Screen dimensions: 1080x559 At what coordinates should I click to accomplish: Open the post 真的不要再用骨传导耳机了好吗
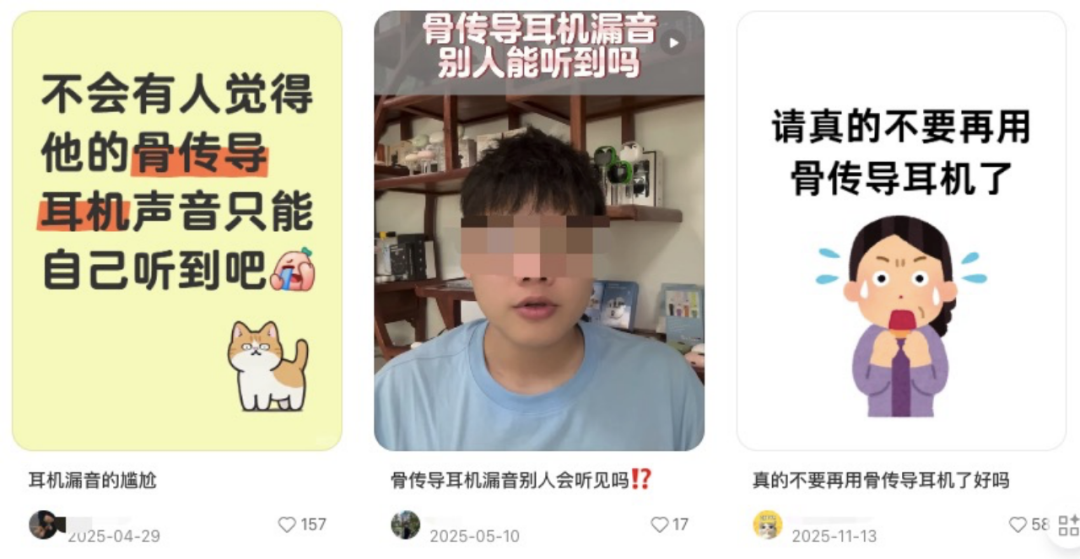tap(901, 230)
